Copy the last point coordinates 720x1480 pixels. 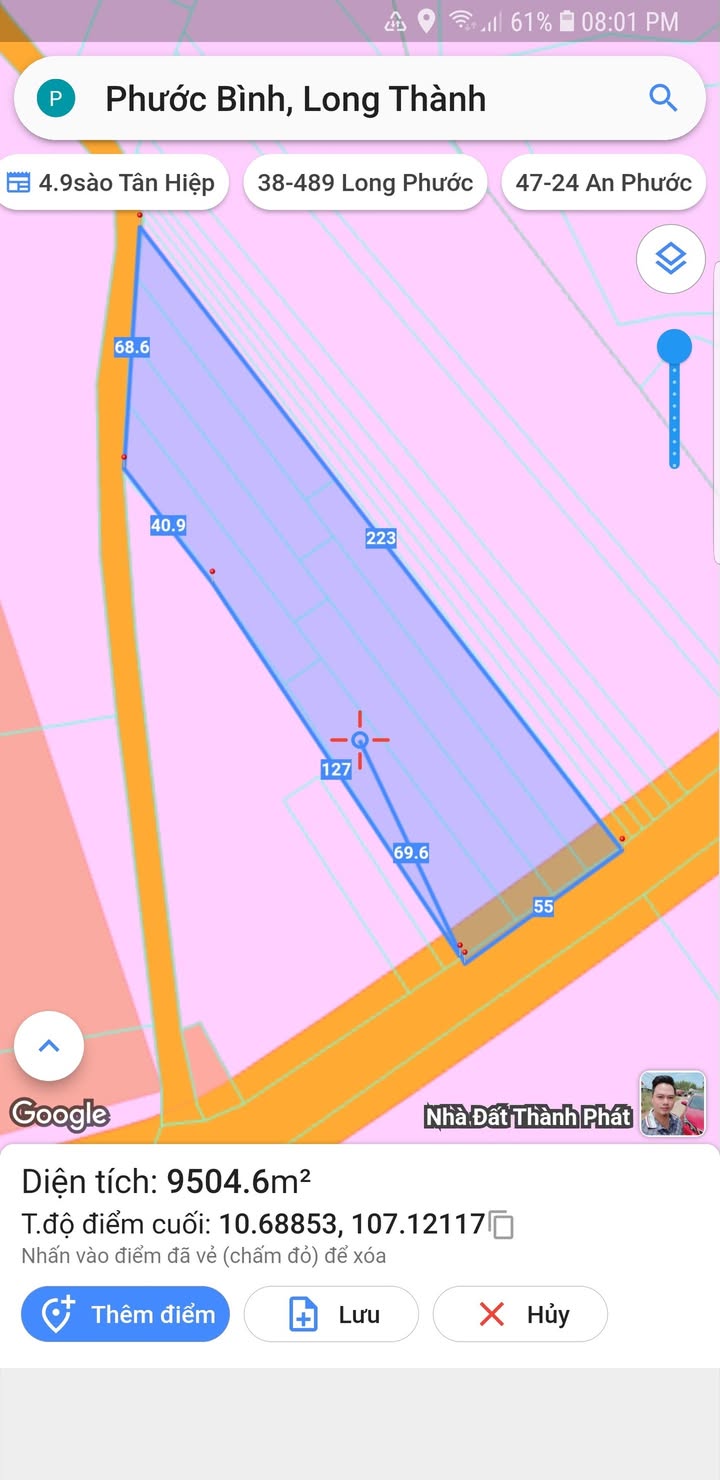502,1224
